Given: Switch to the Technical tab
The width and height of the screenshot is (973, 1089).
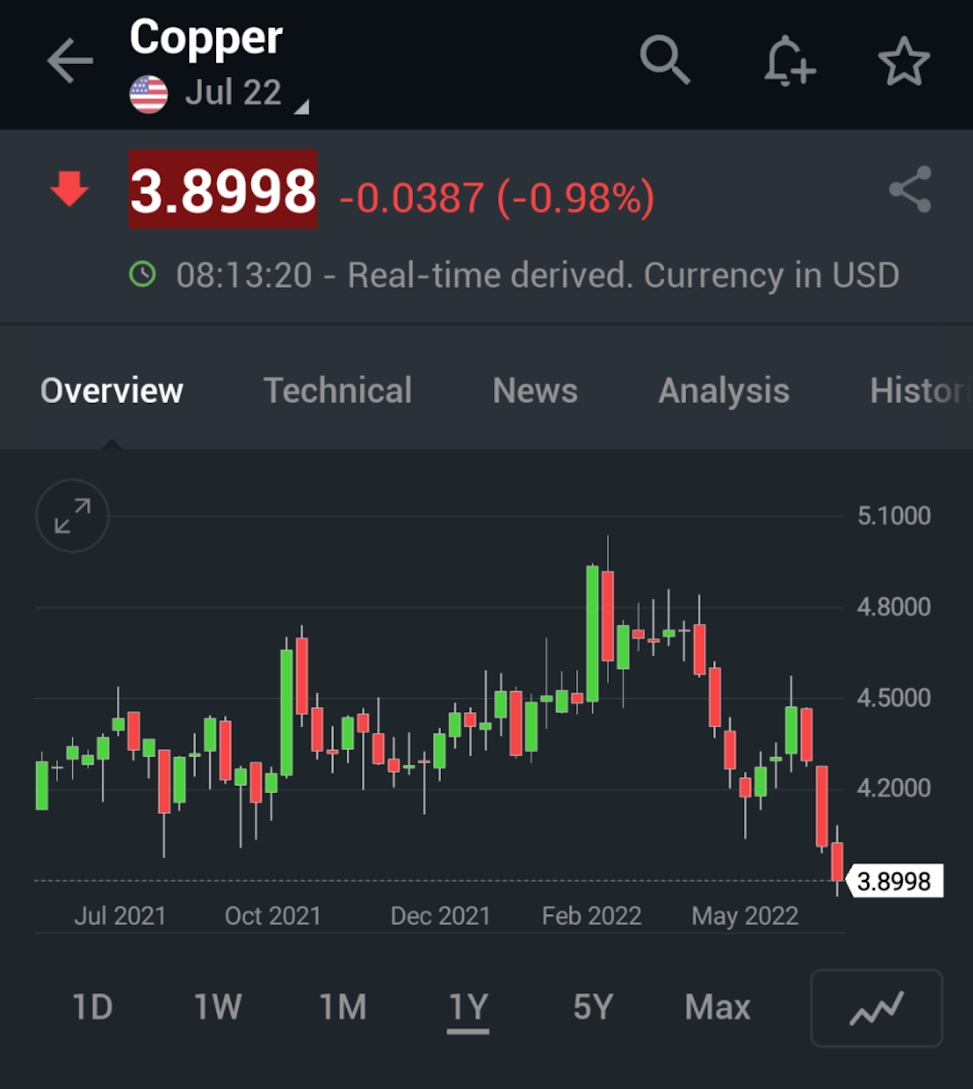Looking at the screenshot, I should tap(338, 390).
